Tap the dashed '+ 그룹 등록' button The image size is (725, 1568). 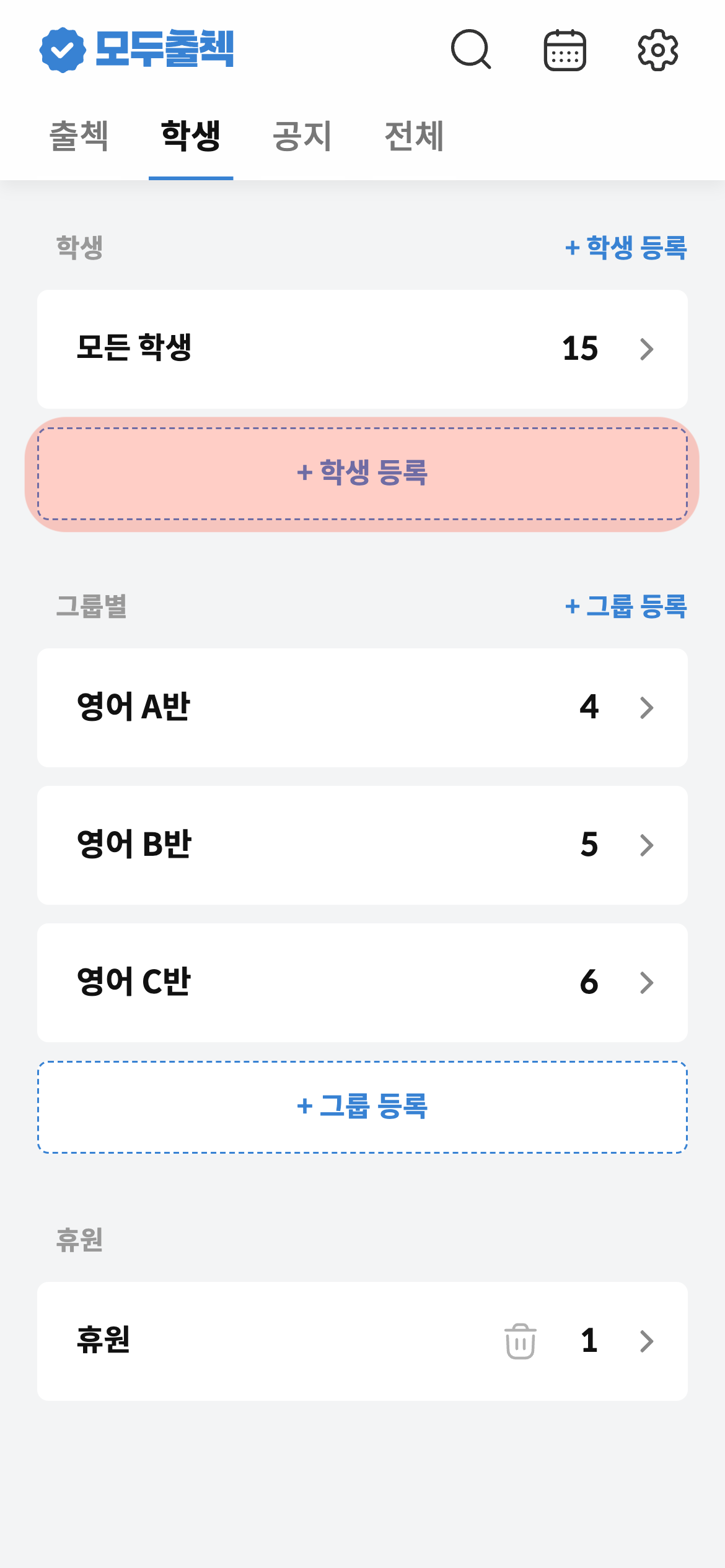(362, 1107)
